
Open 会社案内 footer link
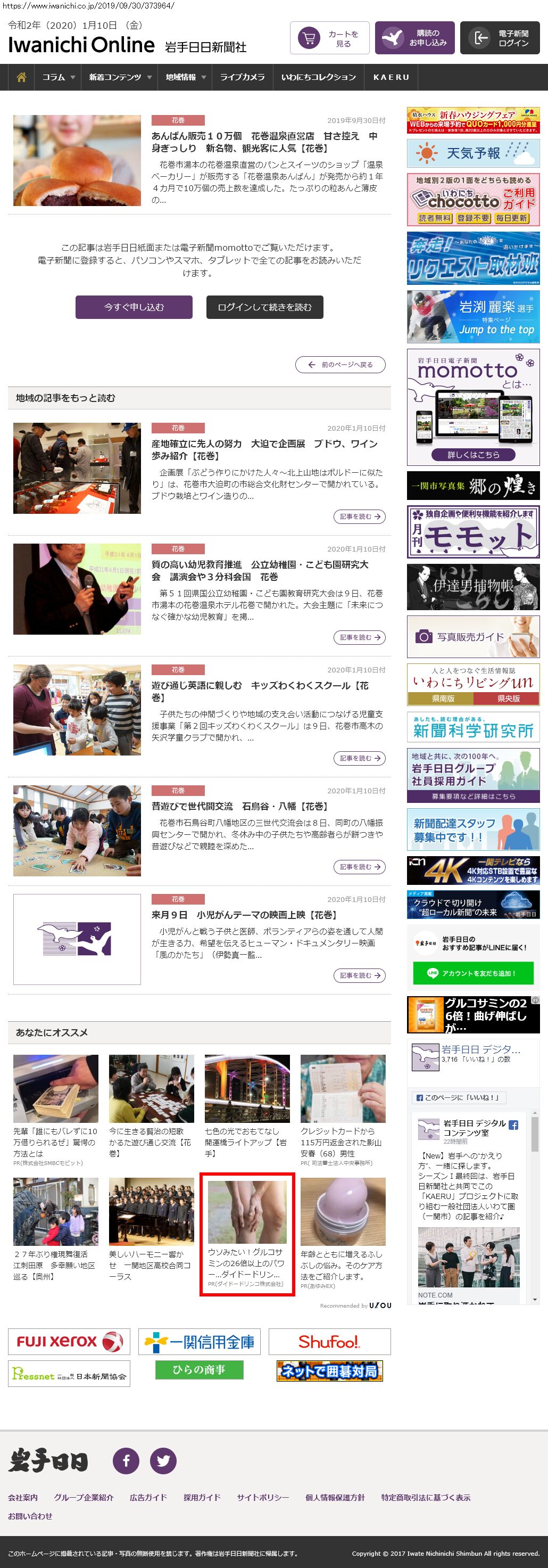tap(23, 1497)
